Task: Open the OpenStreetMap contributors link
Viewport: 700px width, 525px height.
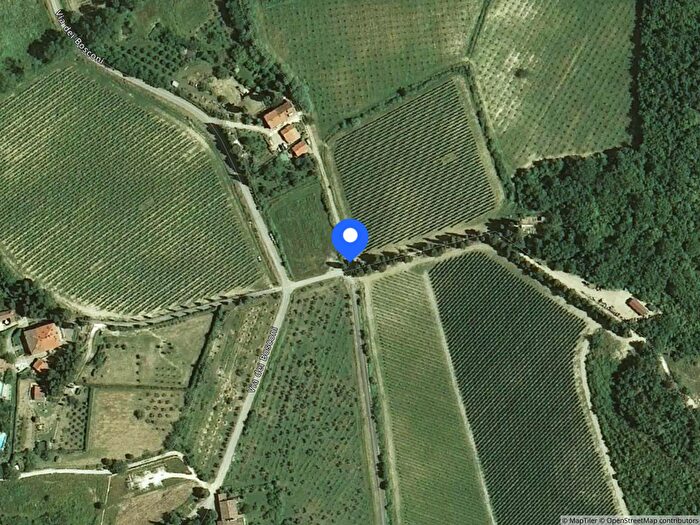Action: [x=650, y=519]
